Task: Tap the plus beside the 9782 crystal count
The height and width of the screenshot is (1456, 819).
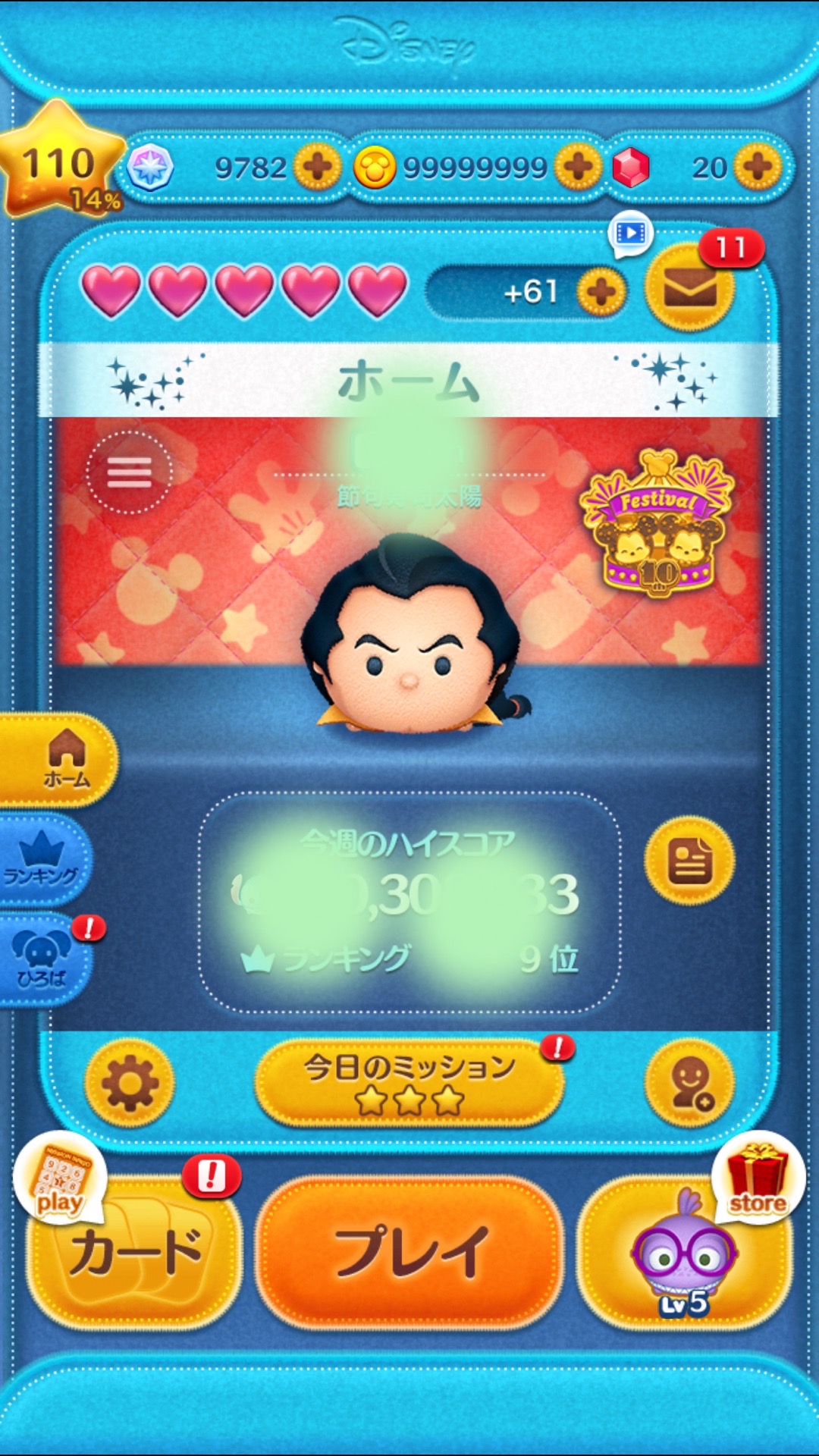Action: tap(317, 167)
